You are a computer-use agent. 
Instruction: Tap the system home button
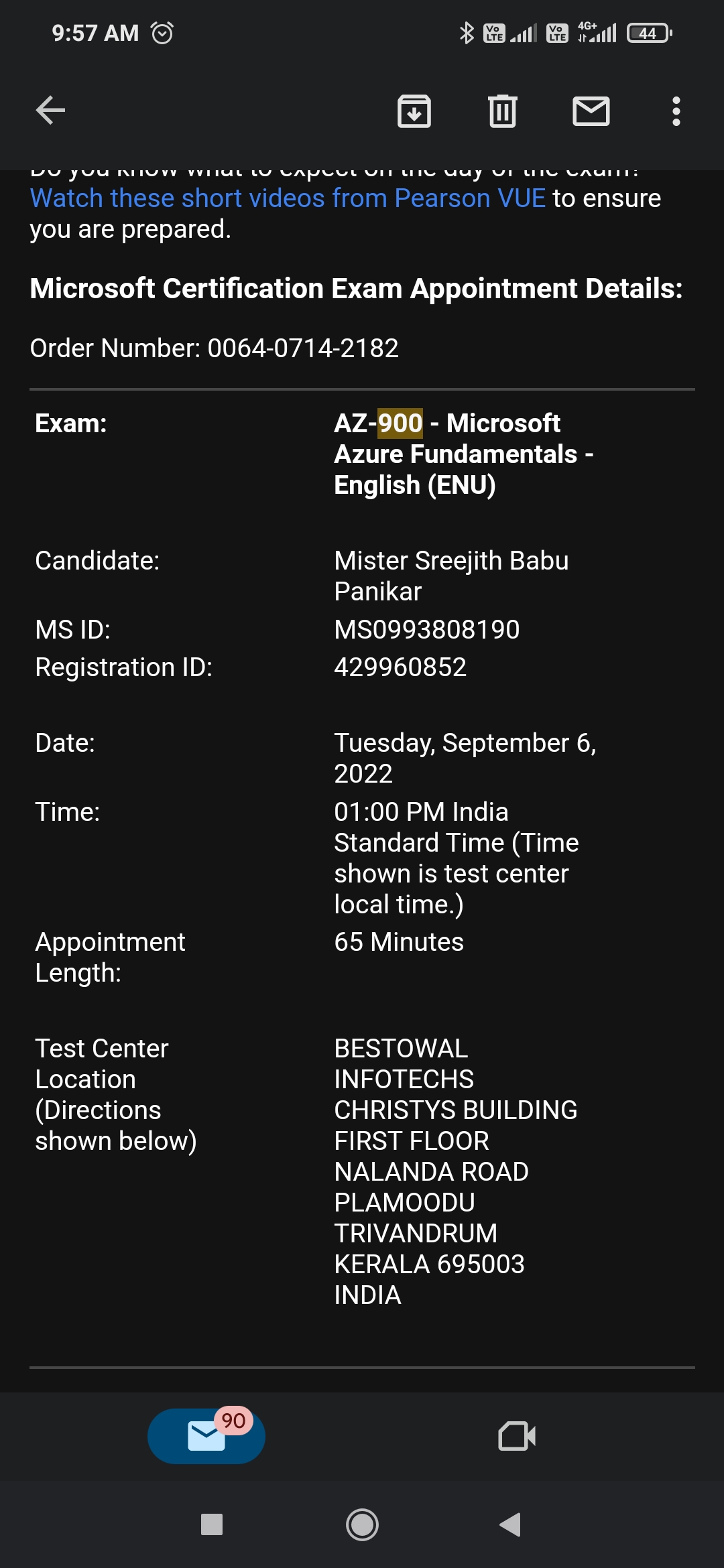(x=362, y=1525)
